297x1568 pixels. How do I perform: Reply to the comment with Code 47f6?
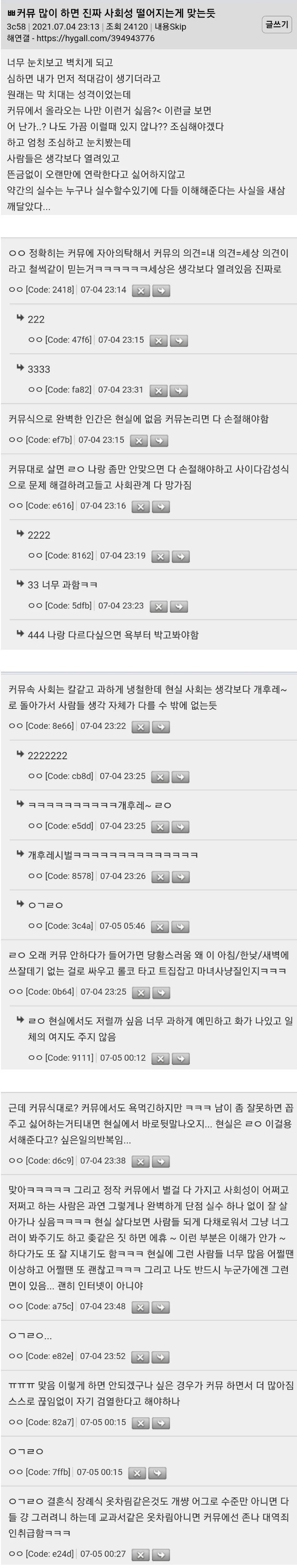(178, 341)
